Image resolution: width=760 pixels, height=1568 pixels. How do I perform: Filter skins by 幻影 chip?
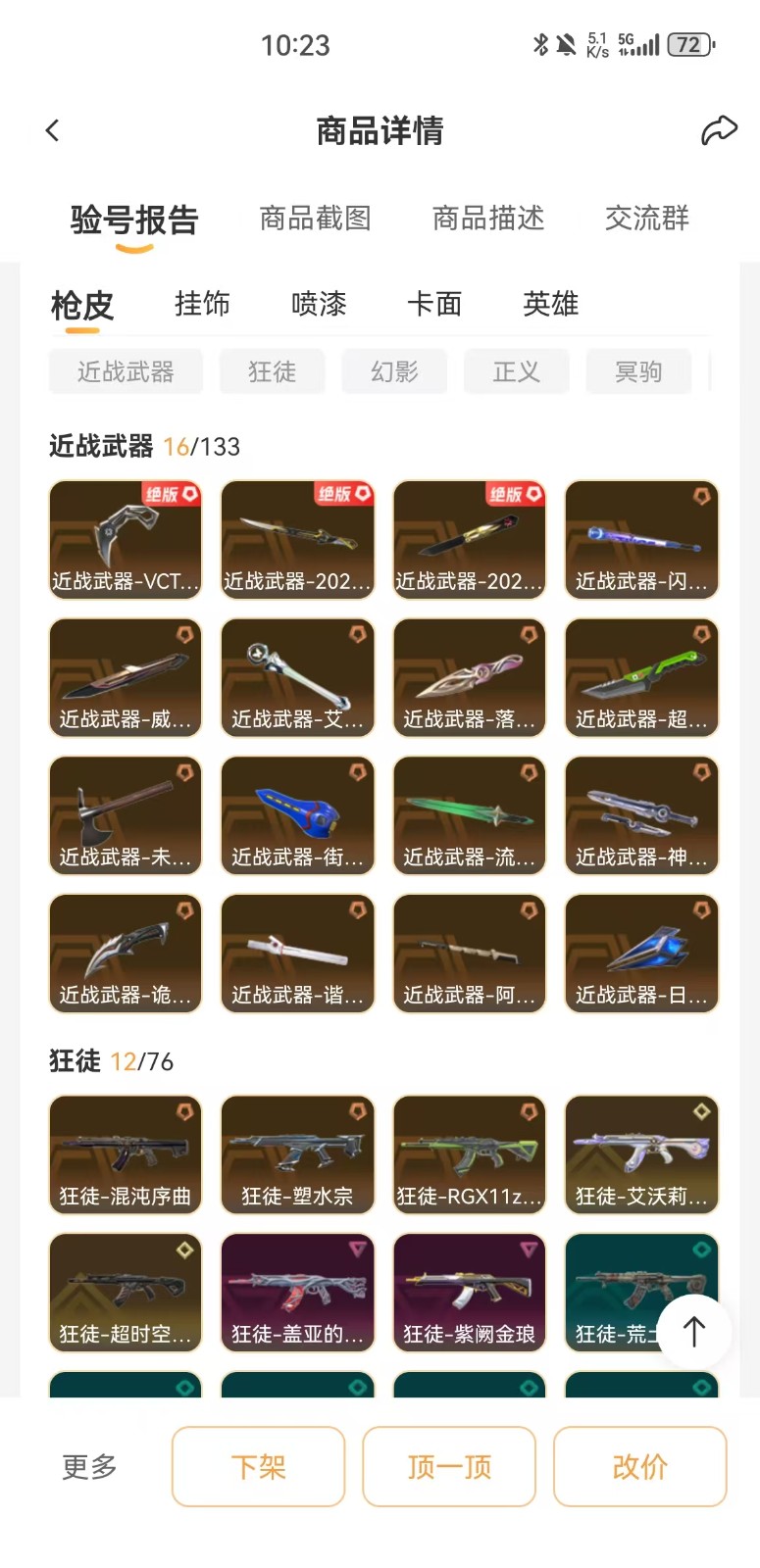[x=394, y=371]
